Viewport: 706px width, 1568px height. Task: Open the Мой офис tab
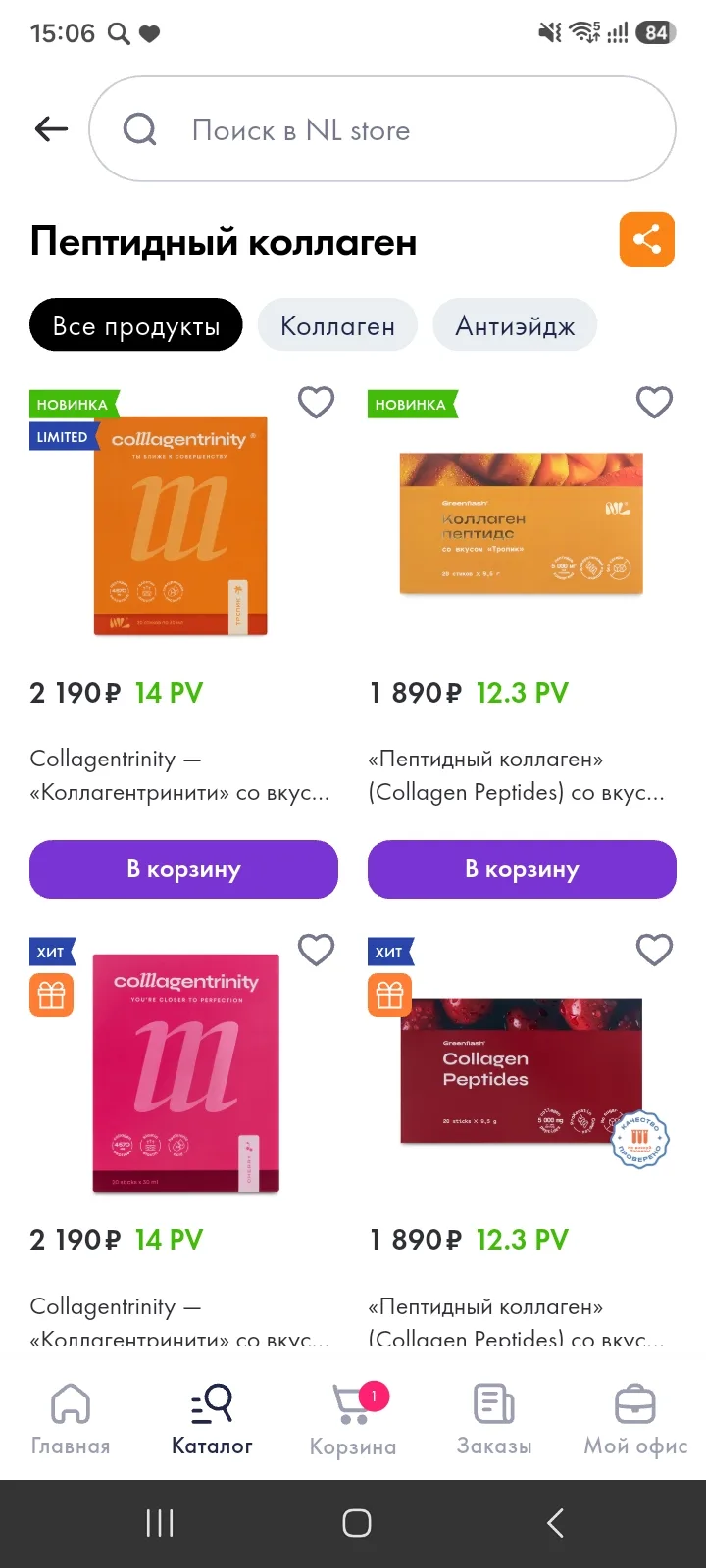tap(635, 1419)
